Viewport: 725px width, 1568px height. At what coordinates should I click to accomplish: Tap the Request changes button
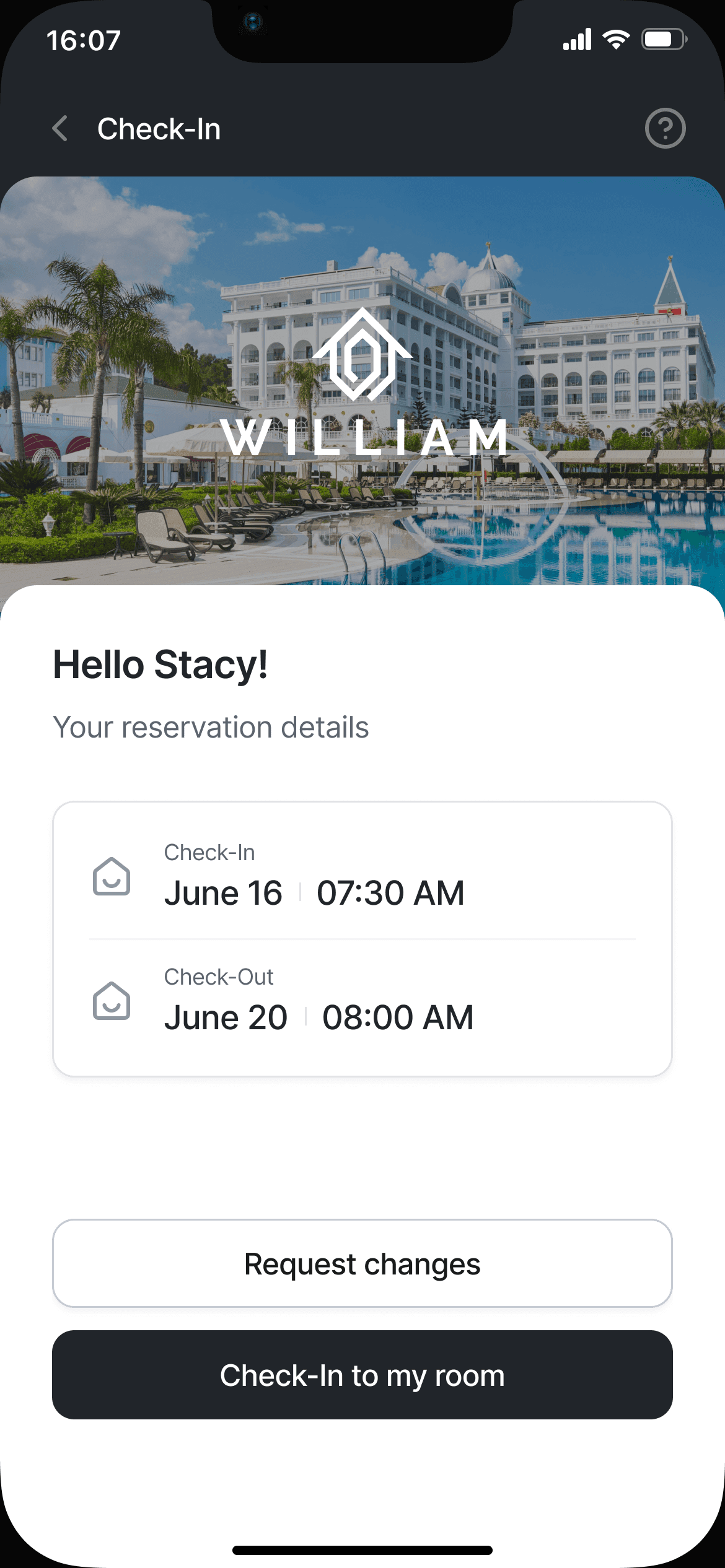pos(362,1263)
